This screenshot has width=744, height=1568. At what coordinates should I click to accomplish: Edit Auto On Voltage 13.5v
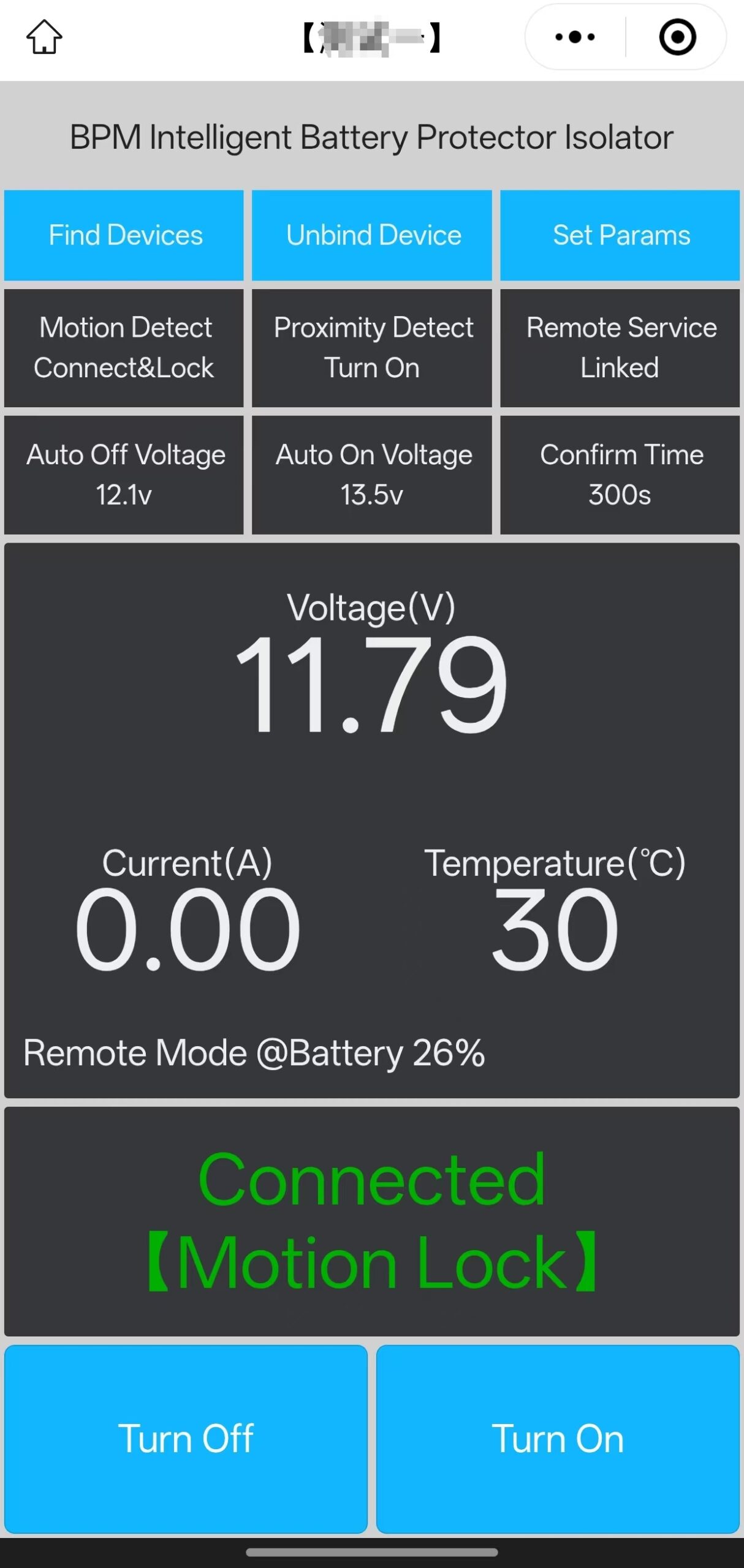point(372,475)
